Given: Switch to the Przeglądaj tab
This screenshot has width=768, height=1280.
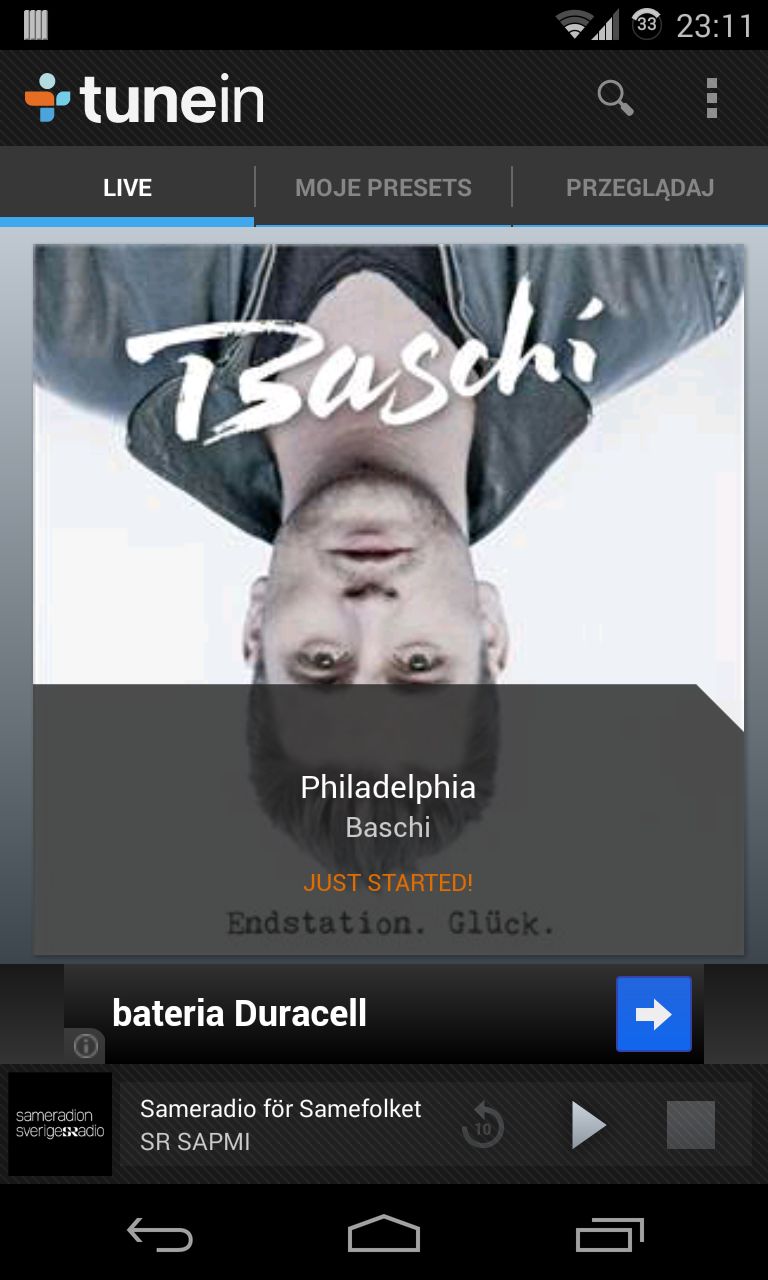Looking at the screenshot, I should (640, 187).
